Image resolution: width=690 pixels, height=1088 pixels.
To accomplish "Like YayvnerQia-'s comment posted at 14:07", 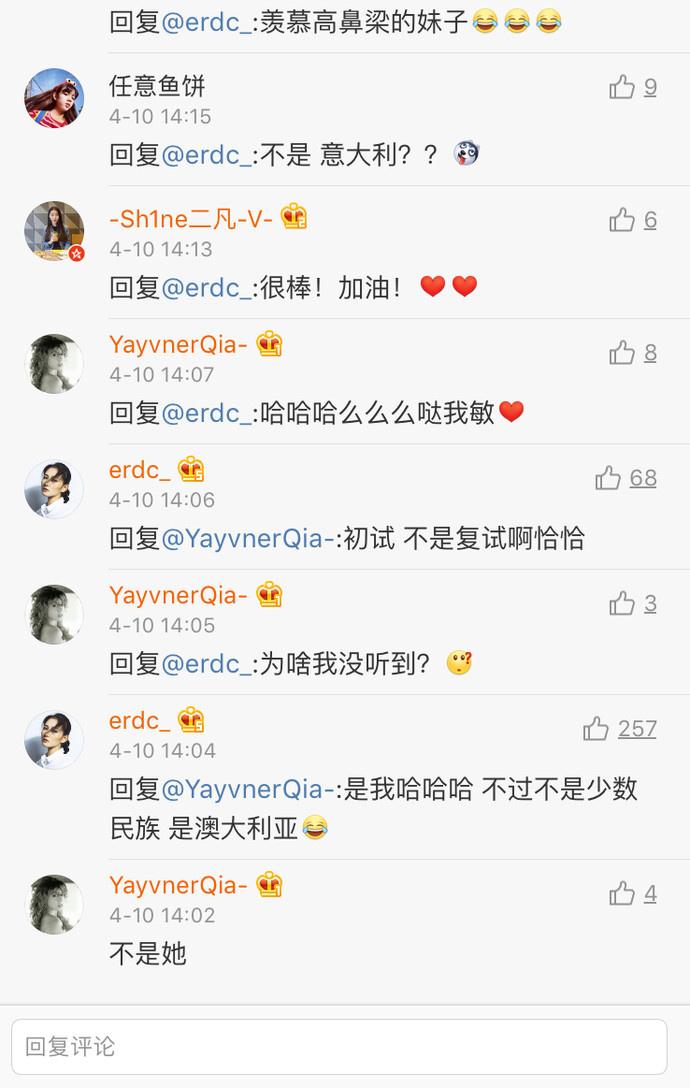I will 622,352.
